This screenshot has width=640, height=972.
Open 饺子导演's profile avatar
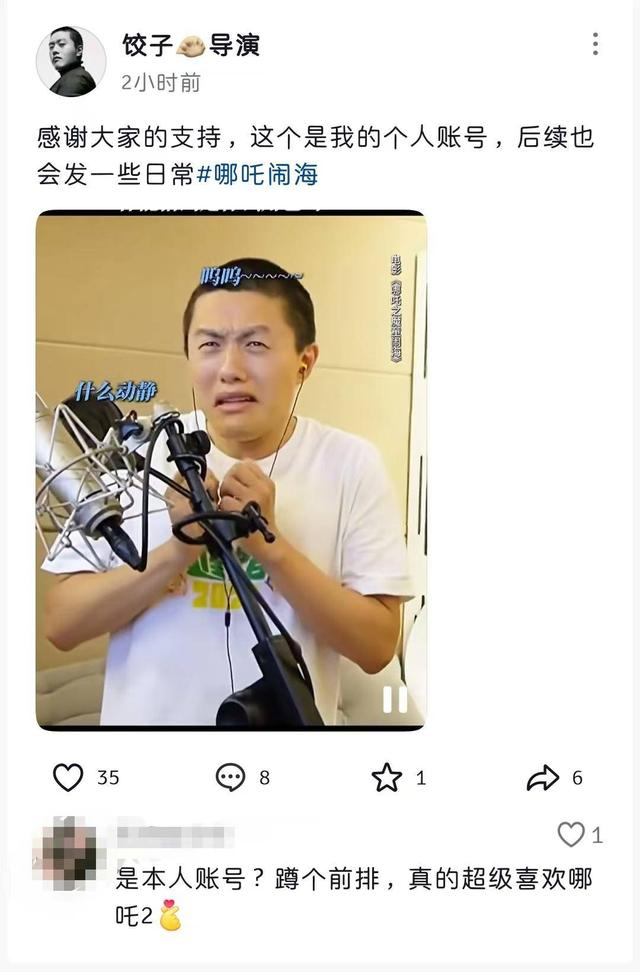click(x=71, y=62)
